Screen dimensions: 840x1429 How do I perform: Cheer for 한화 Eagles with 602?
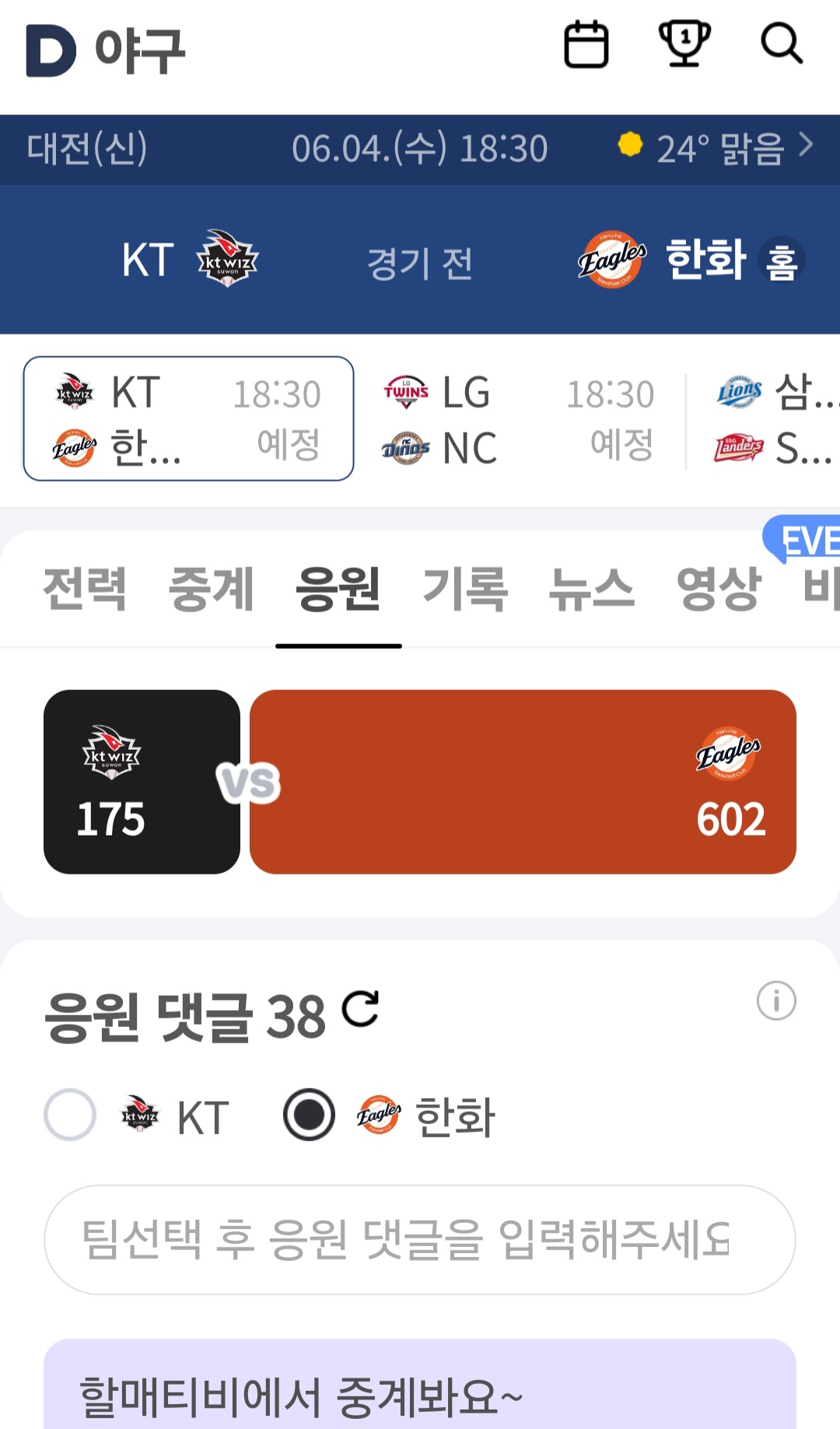coord(523,782)
